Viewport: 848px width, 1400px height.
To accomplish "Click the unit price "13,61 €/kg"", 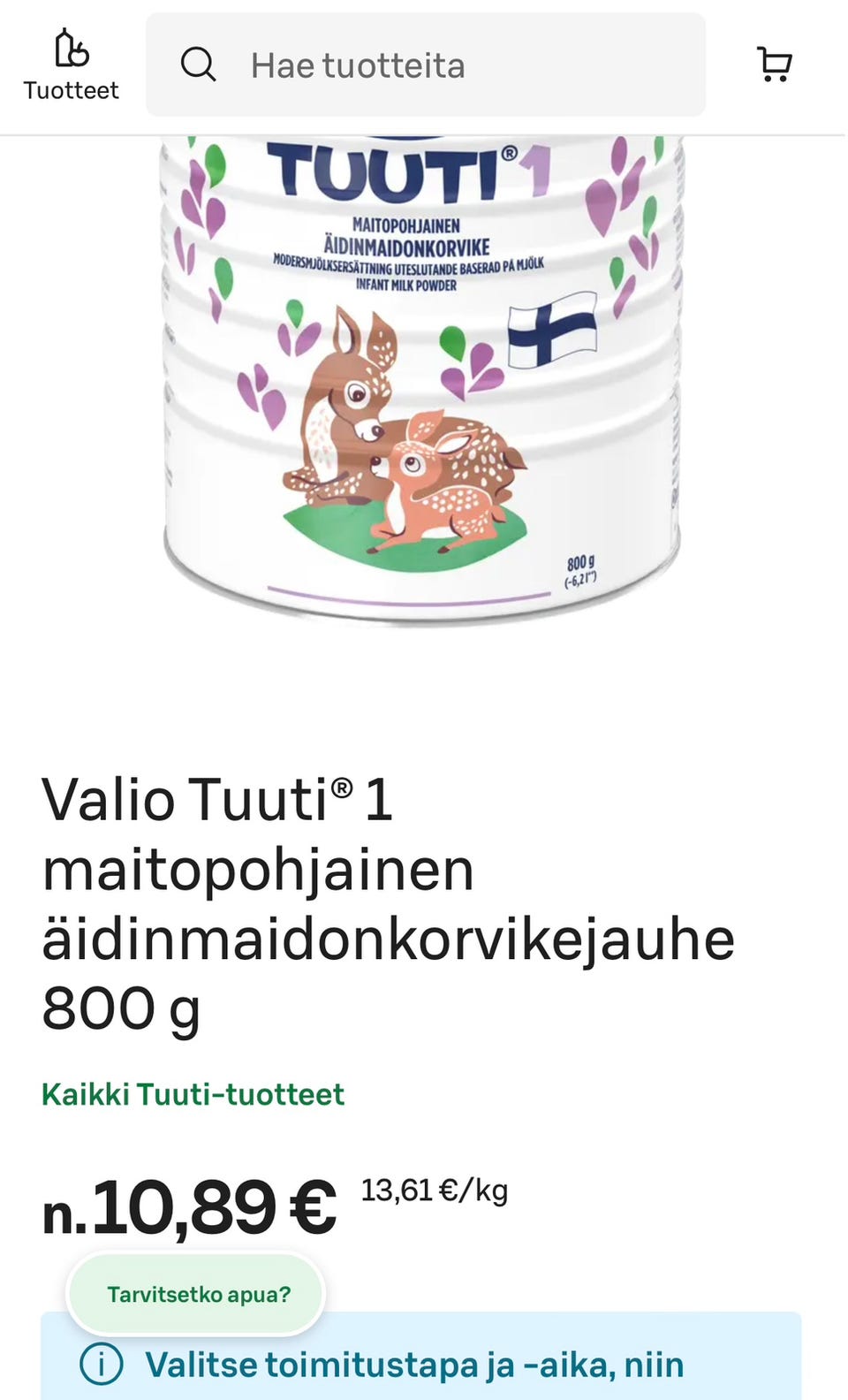I will (x=433, y=1190).
